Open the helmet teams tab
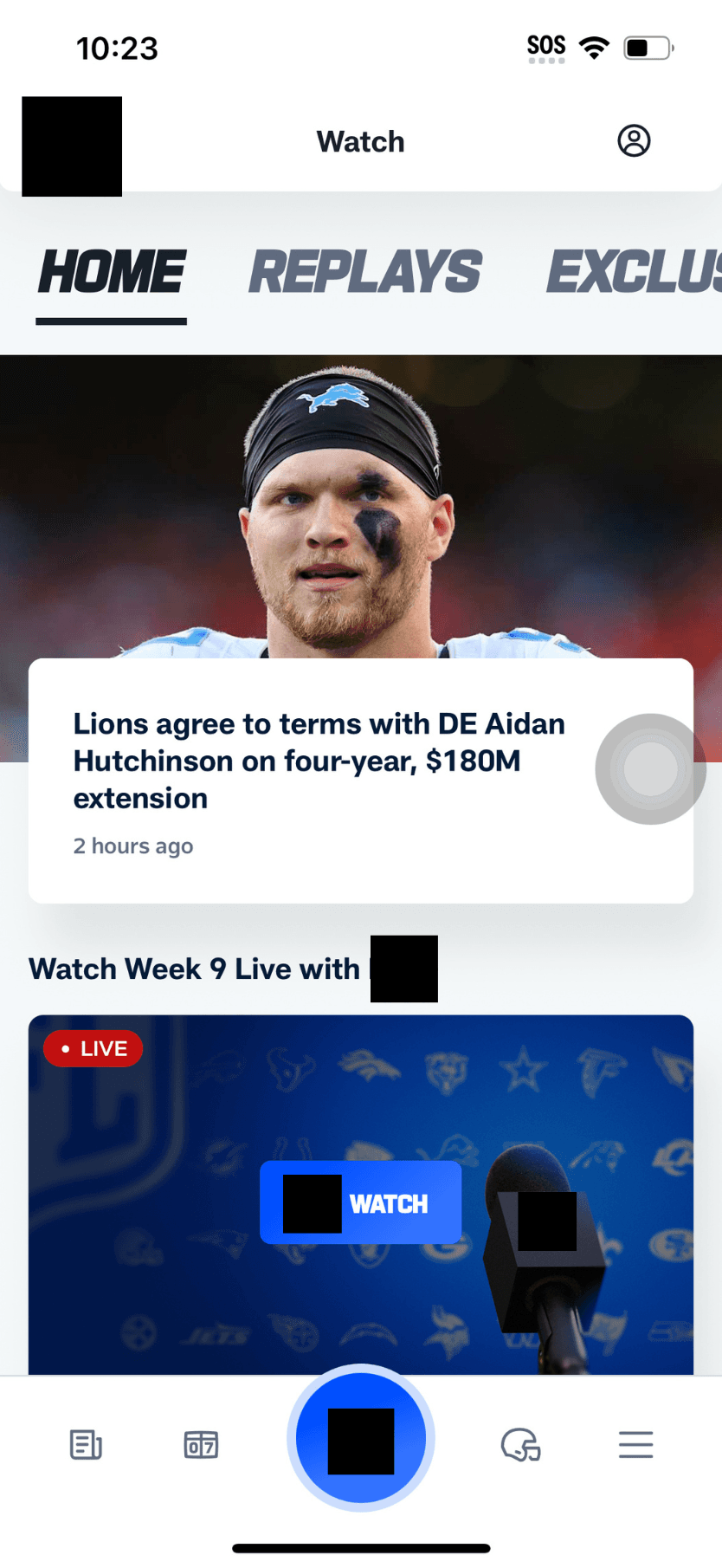This screenshot has width=722, height=1568. tap(520, 1445)
